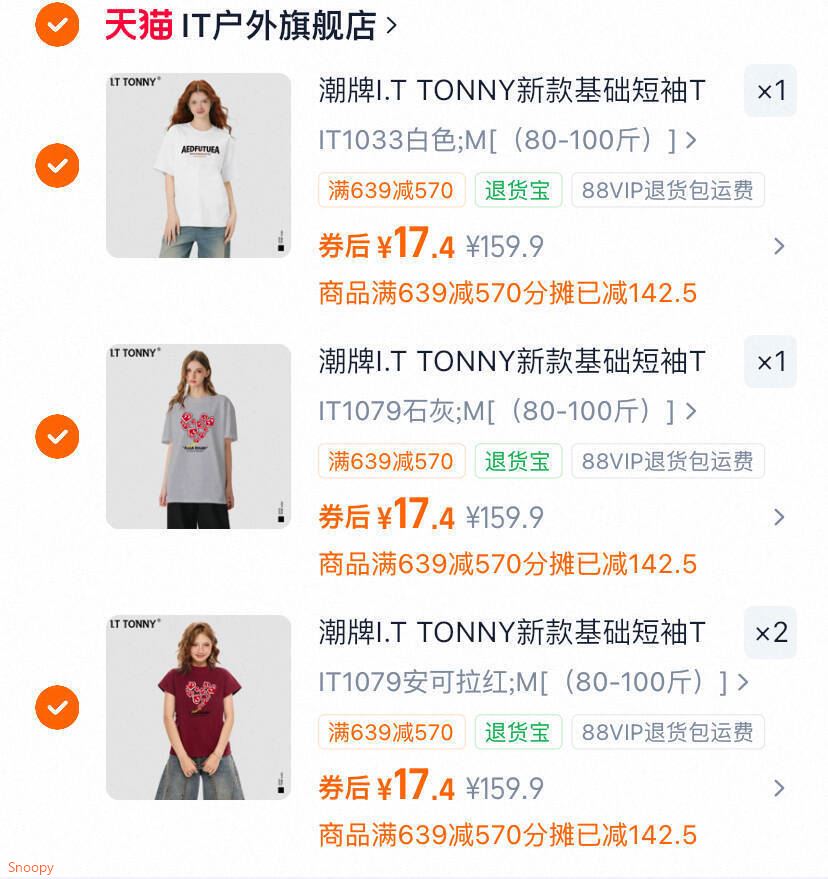The height and width of the screenshot is (879, 828).
Task: Open the white AEDFUTUEA T-shirt product image
Action: click(x=198, y=165)
